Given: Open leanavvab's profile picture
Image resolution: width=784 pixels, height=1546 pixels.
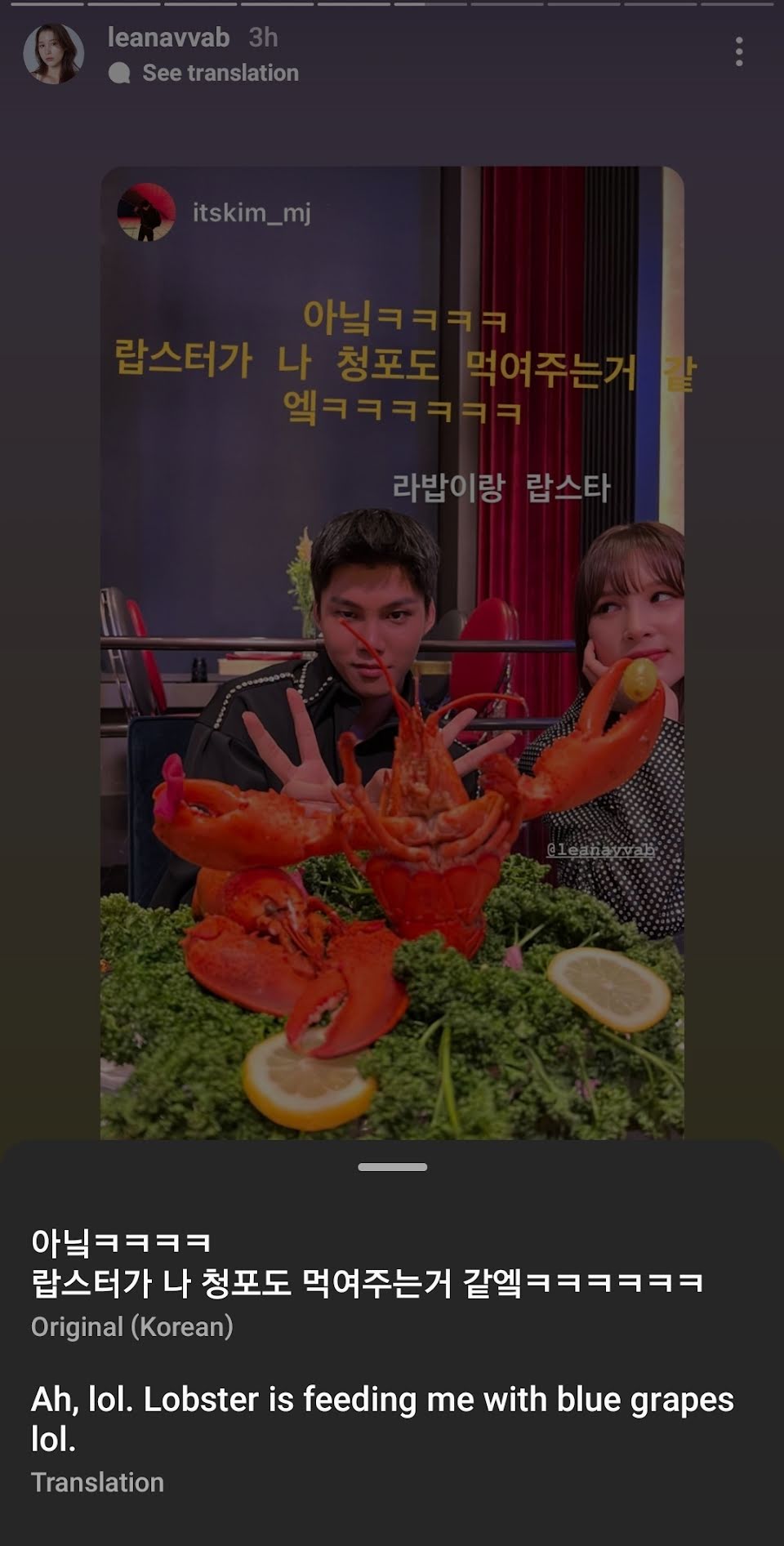Looking at the screenshot, I should 54,54.
